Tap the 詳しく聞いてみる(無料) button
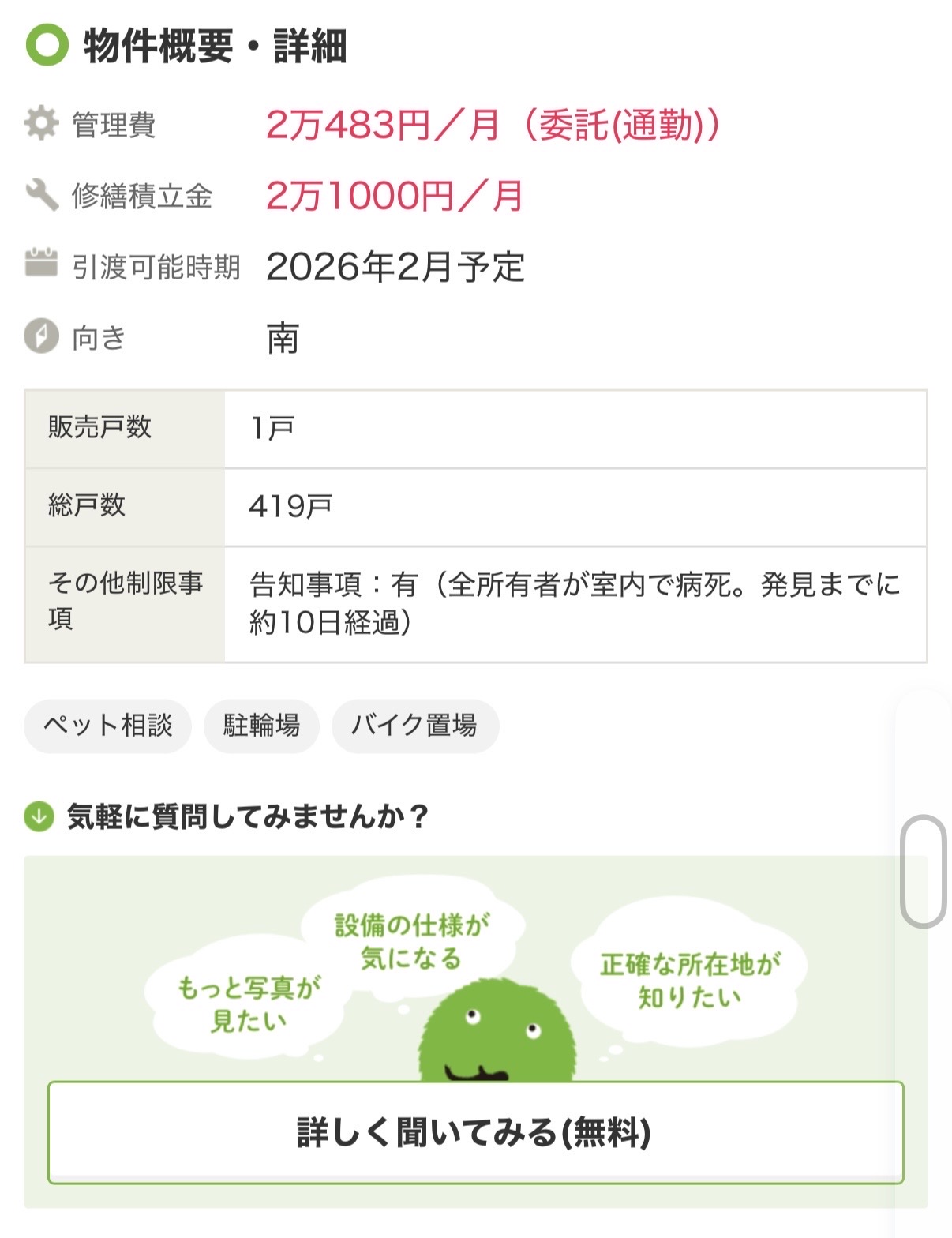Screen dimensions: 952x1238 (475, 1132)
